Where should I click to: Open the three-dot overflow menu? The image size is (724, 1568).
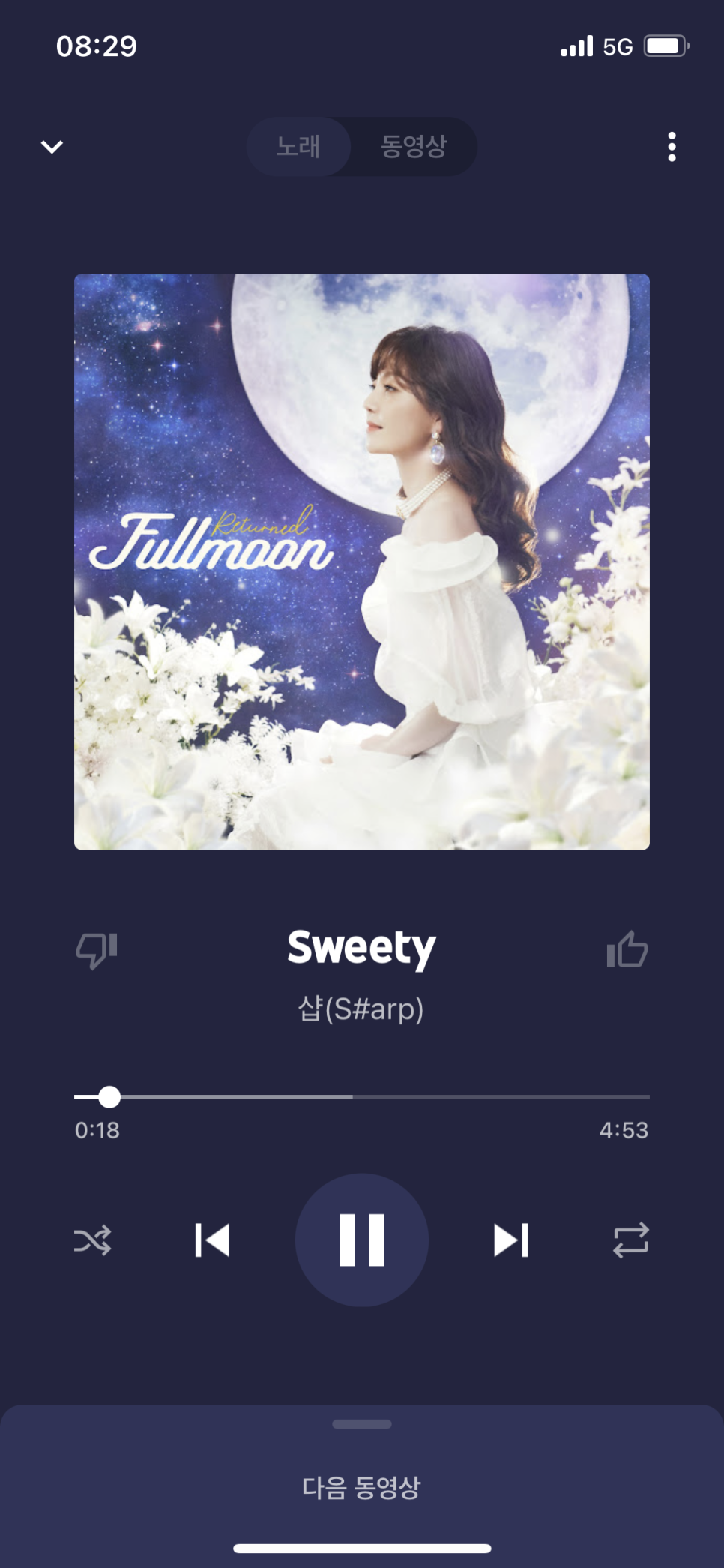click(x=672, y=147)
